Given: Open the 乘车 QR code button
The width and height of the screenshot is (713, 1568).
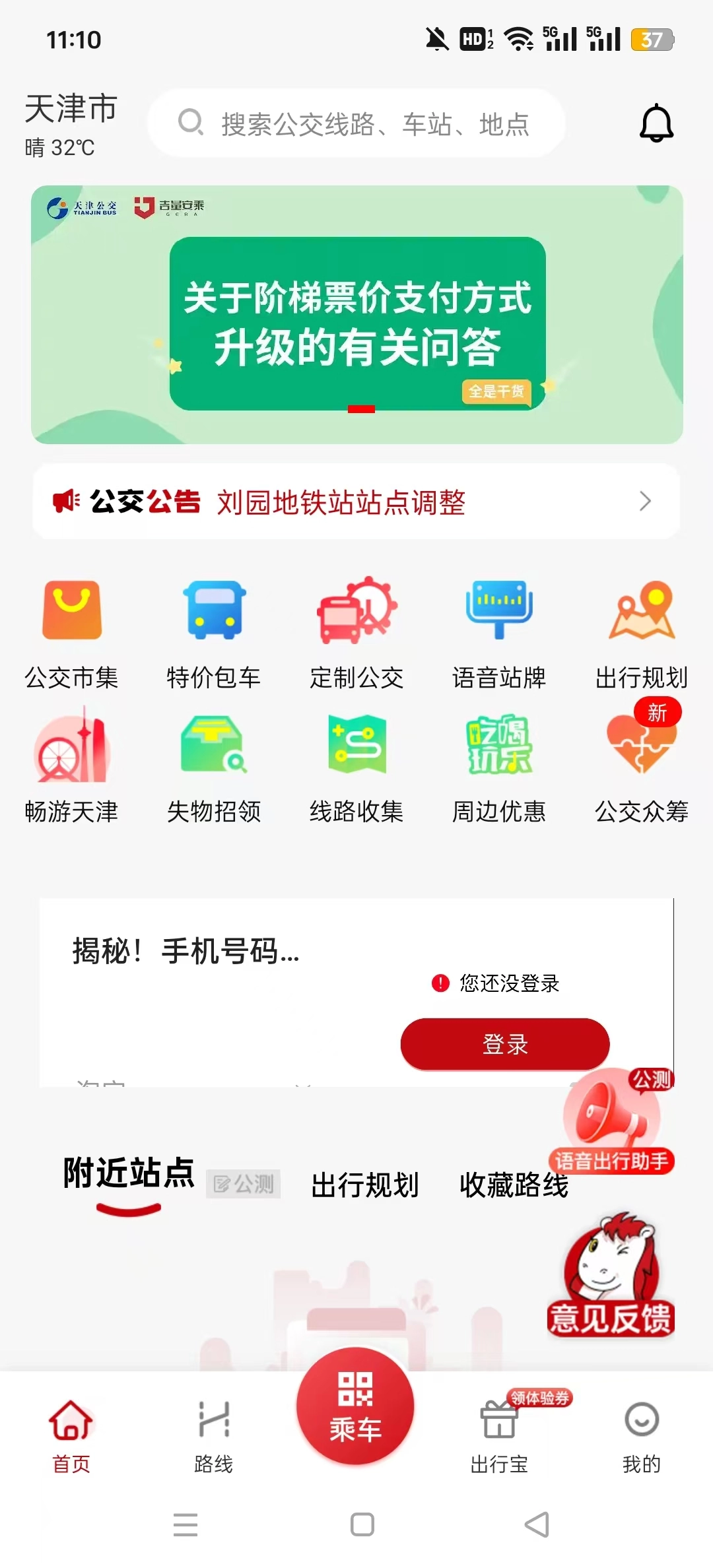Looking at the screenshot, I should pyautogui.click(x=355, y=1407).
